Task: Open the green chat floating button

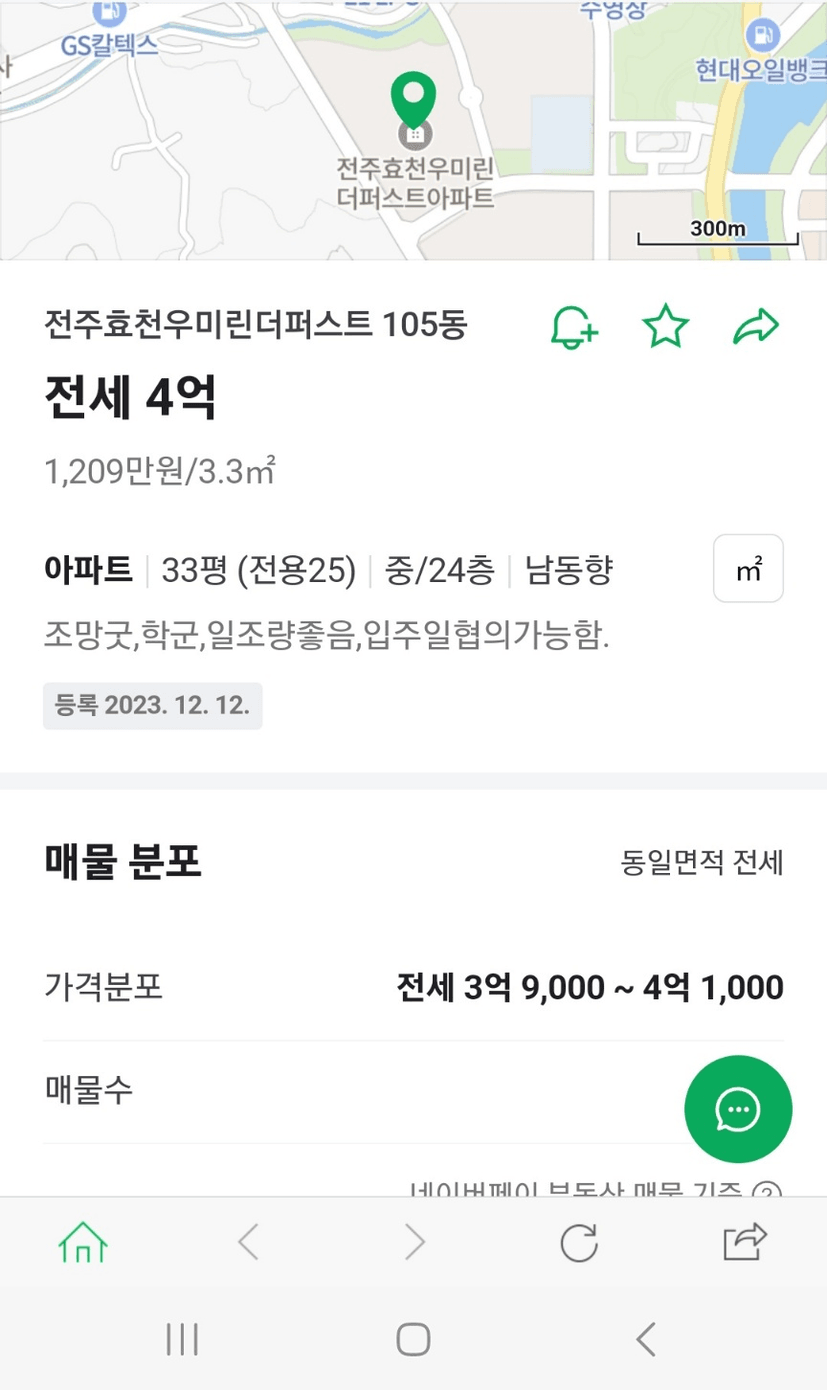Action: coord(738,1109)
